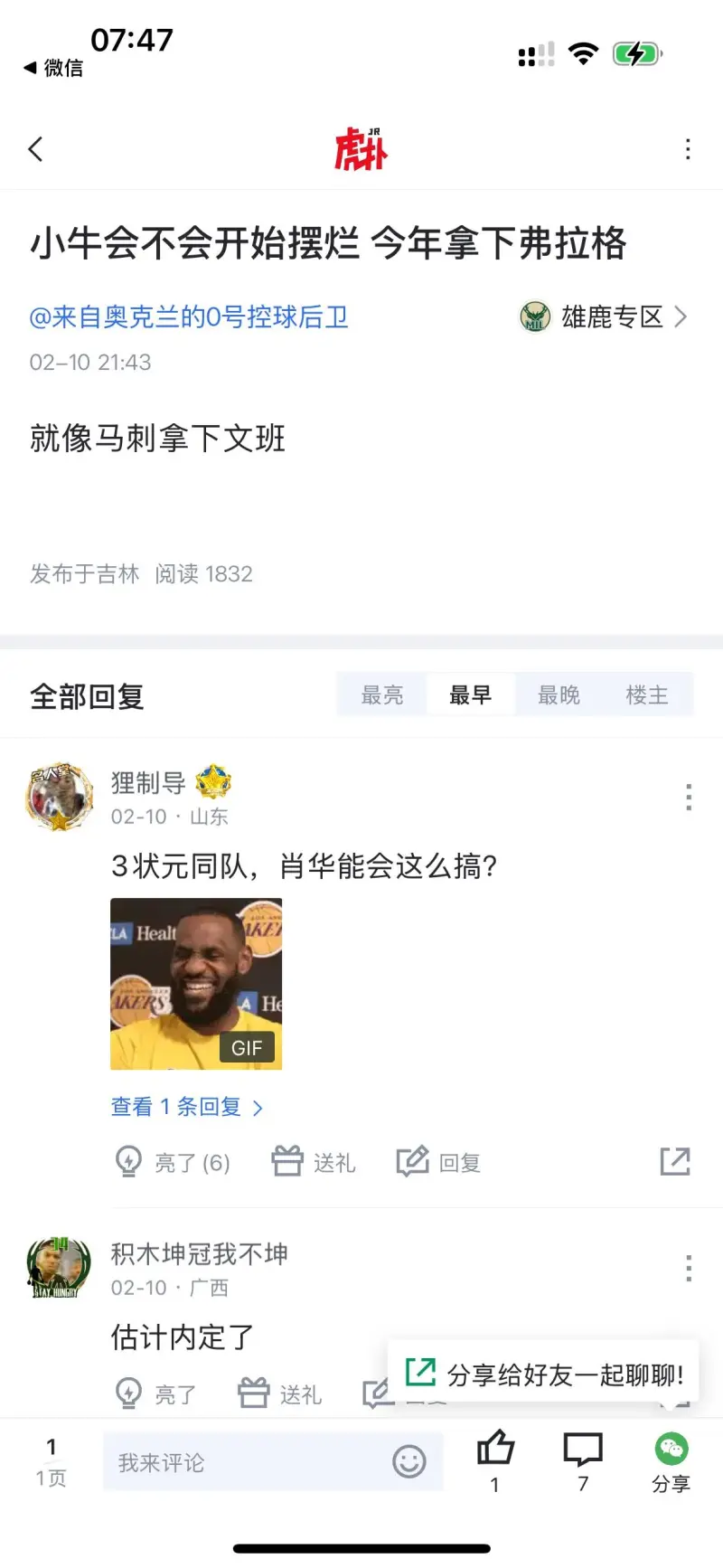
Task: Filter replies to 楼主 only
Action: point(647,695)
